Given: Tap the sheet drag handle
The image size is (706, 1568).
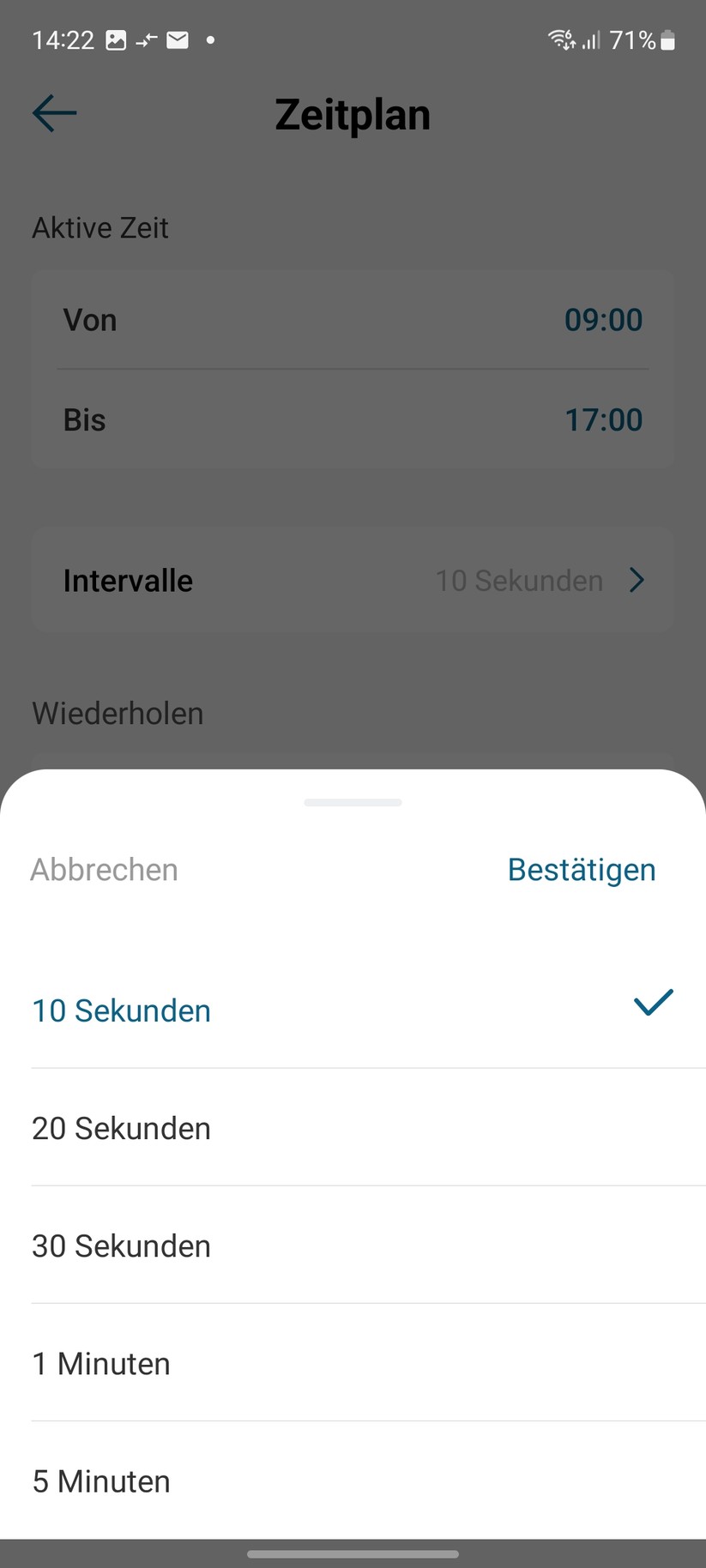Looking at the screenshot, I should (353, 802).
